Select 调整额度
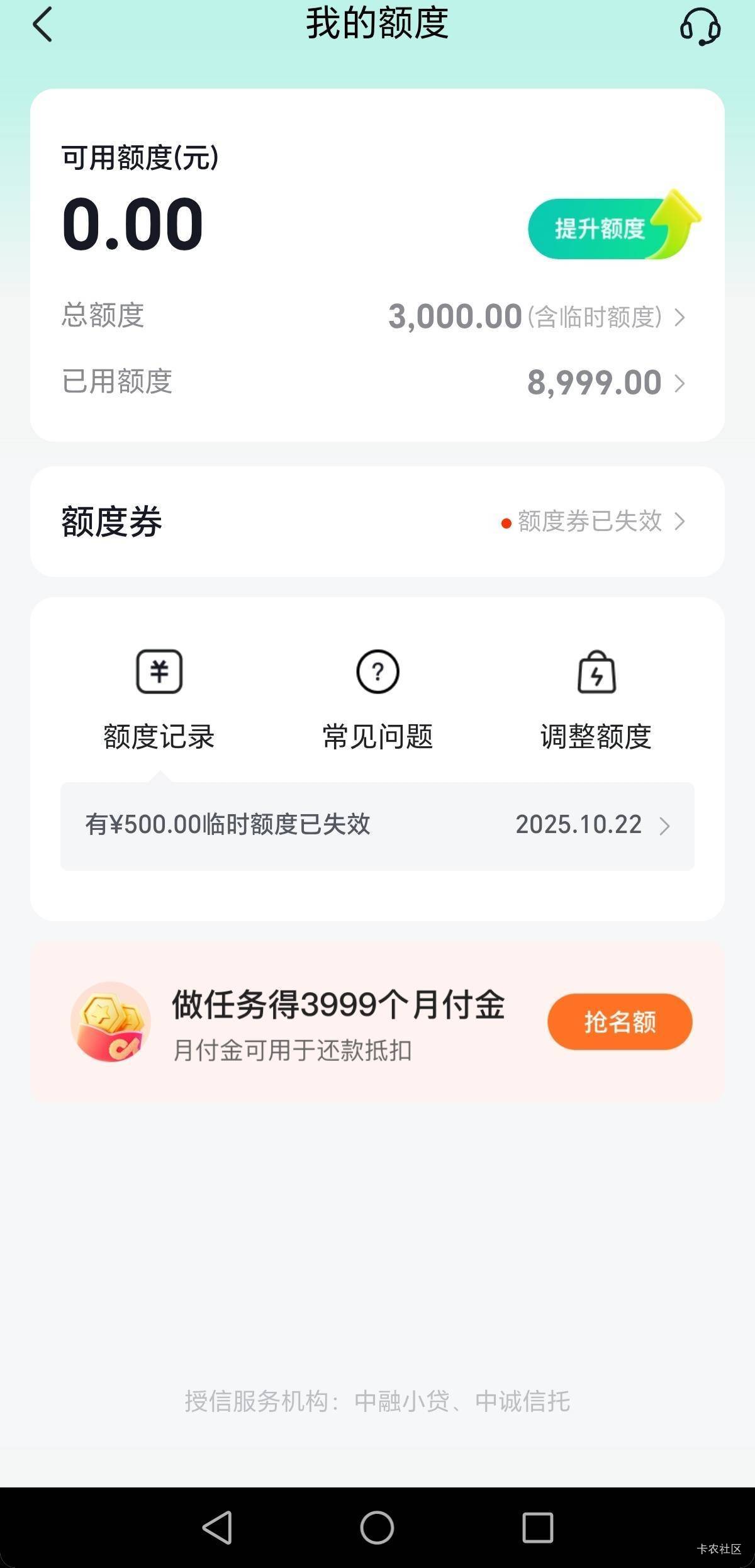Viewport: 755px width, 1568px height. [x=596, y=700]
